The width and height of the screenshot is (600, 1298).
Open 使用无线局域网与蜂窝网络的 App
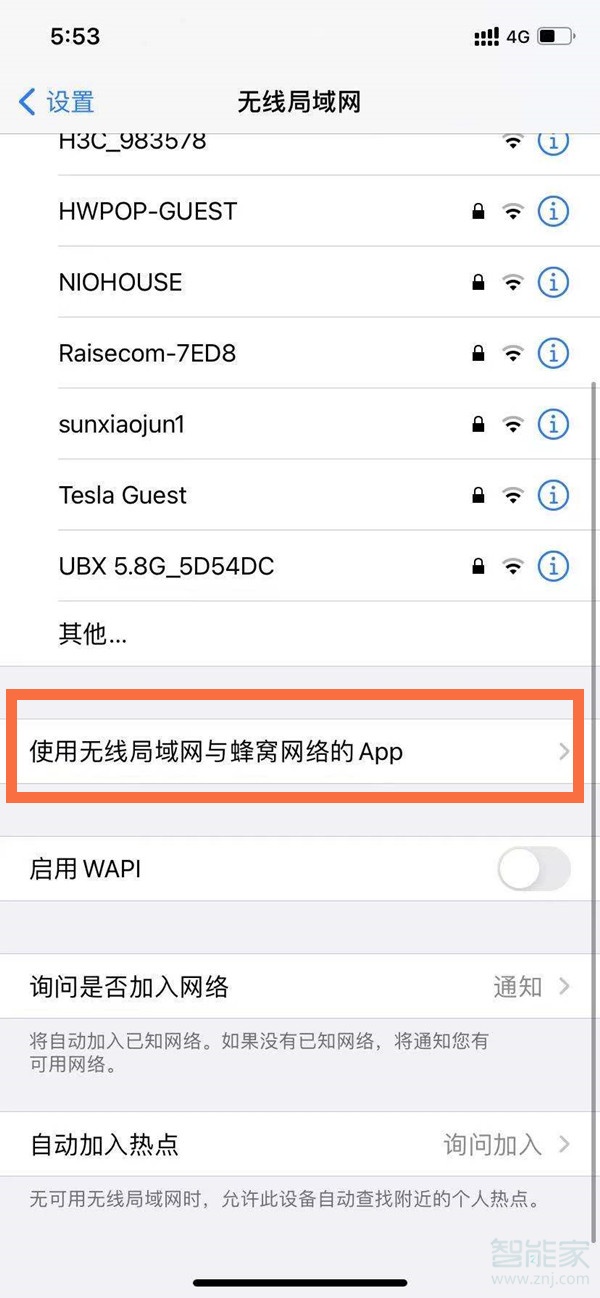300,751
